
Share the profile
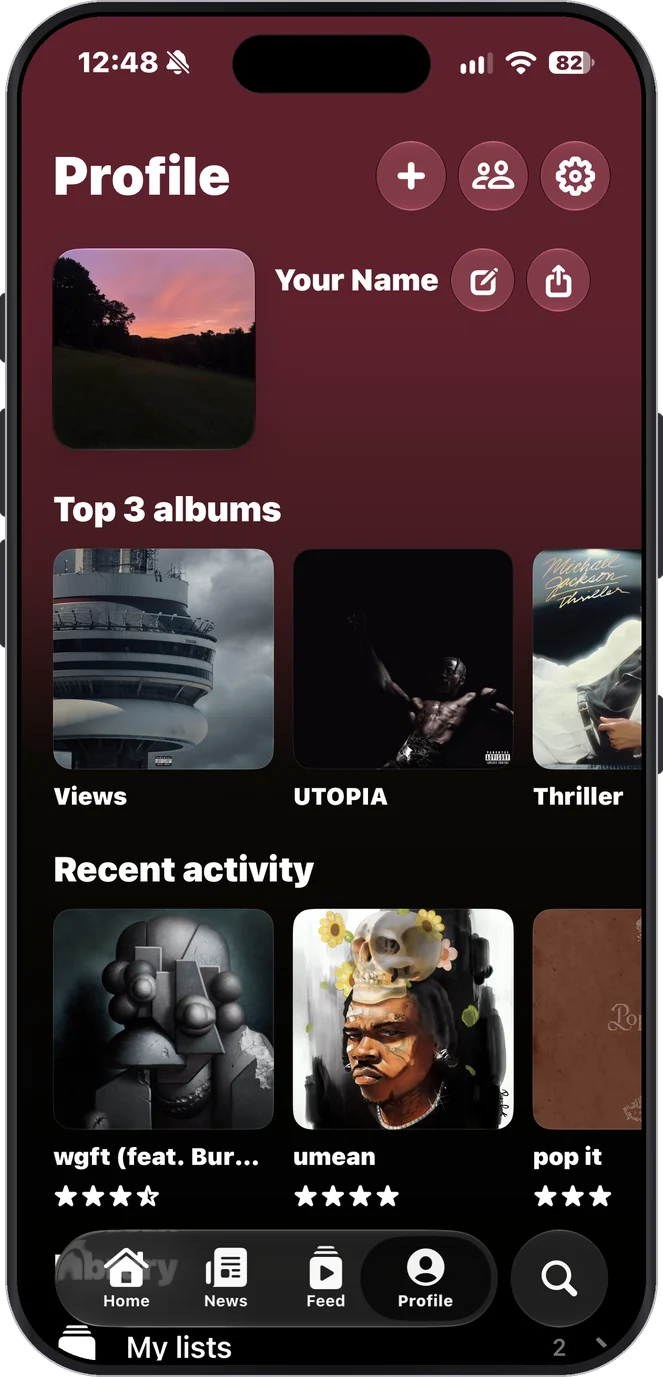[559, 281]
